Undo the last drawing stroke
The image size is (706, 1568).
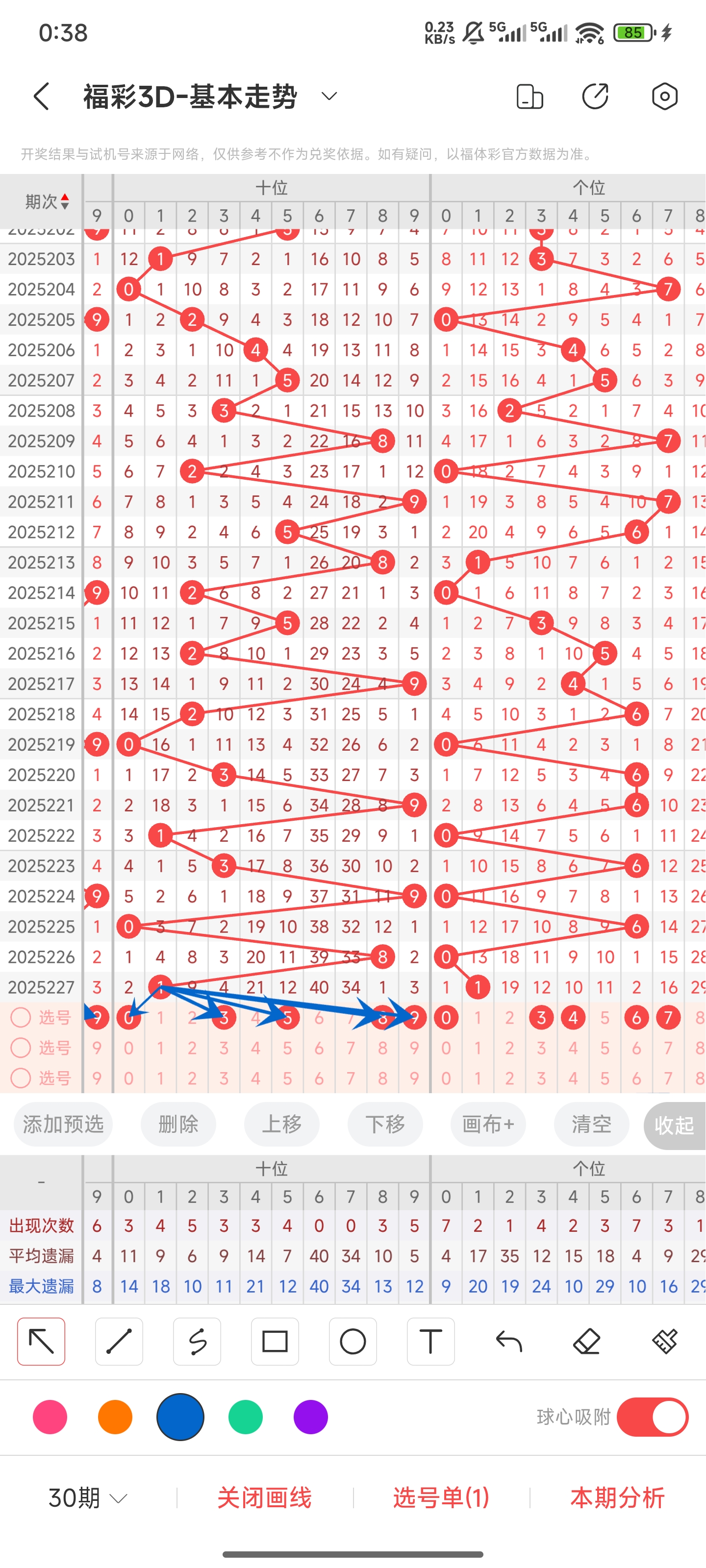pyautogui.click(x=508, y=1341)
